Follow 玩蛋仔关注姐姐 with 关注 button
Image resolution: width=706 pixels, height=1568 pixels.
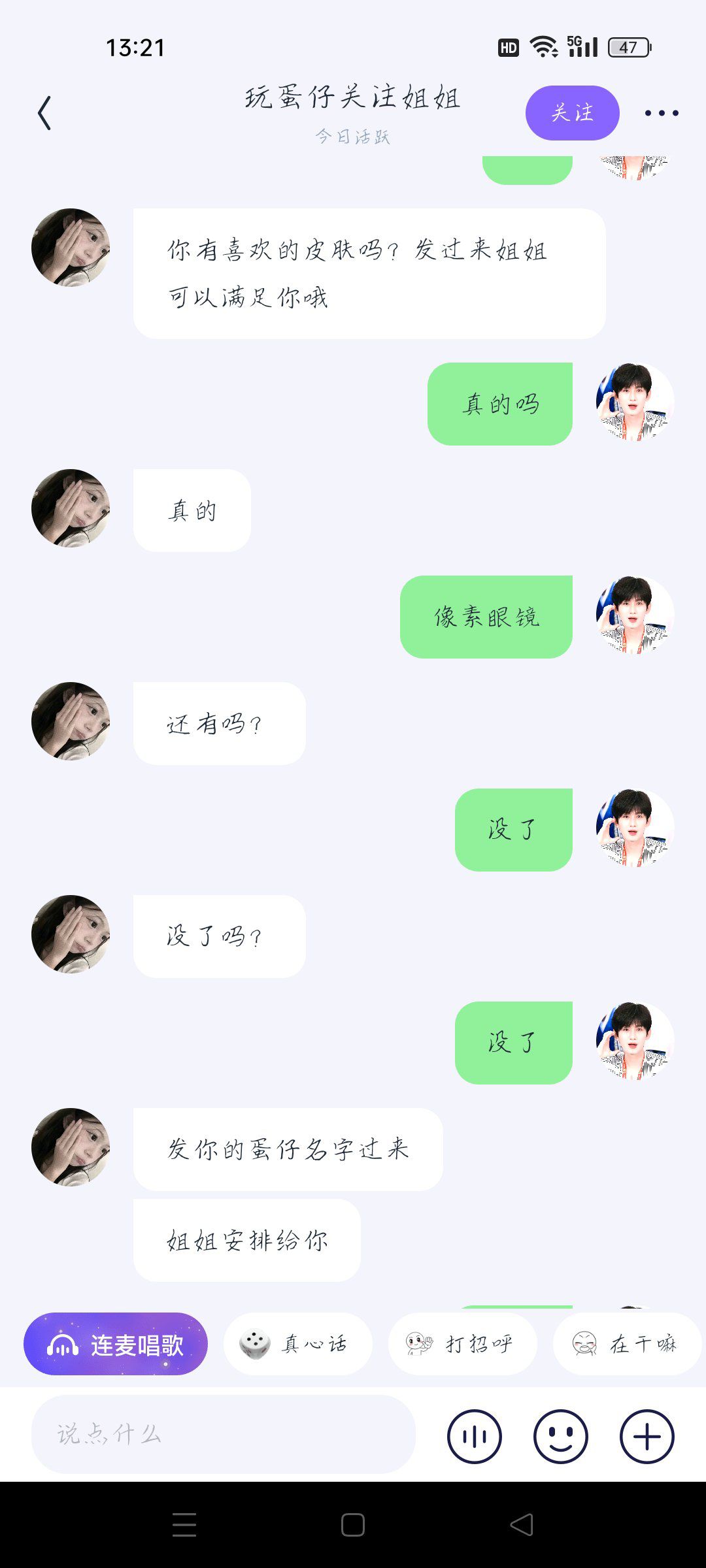[572, 113]
